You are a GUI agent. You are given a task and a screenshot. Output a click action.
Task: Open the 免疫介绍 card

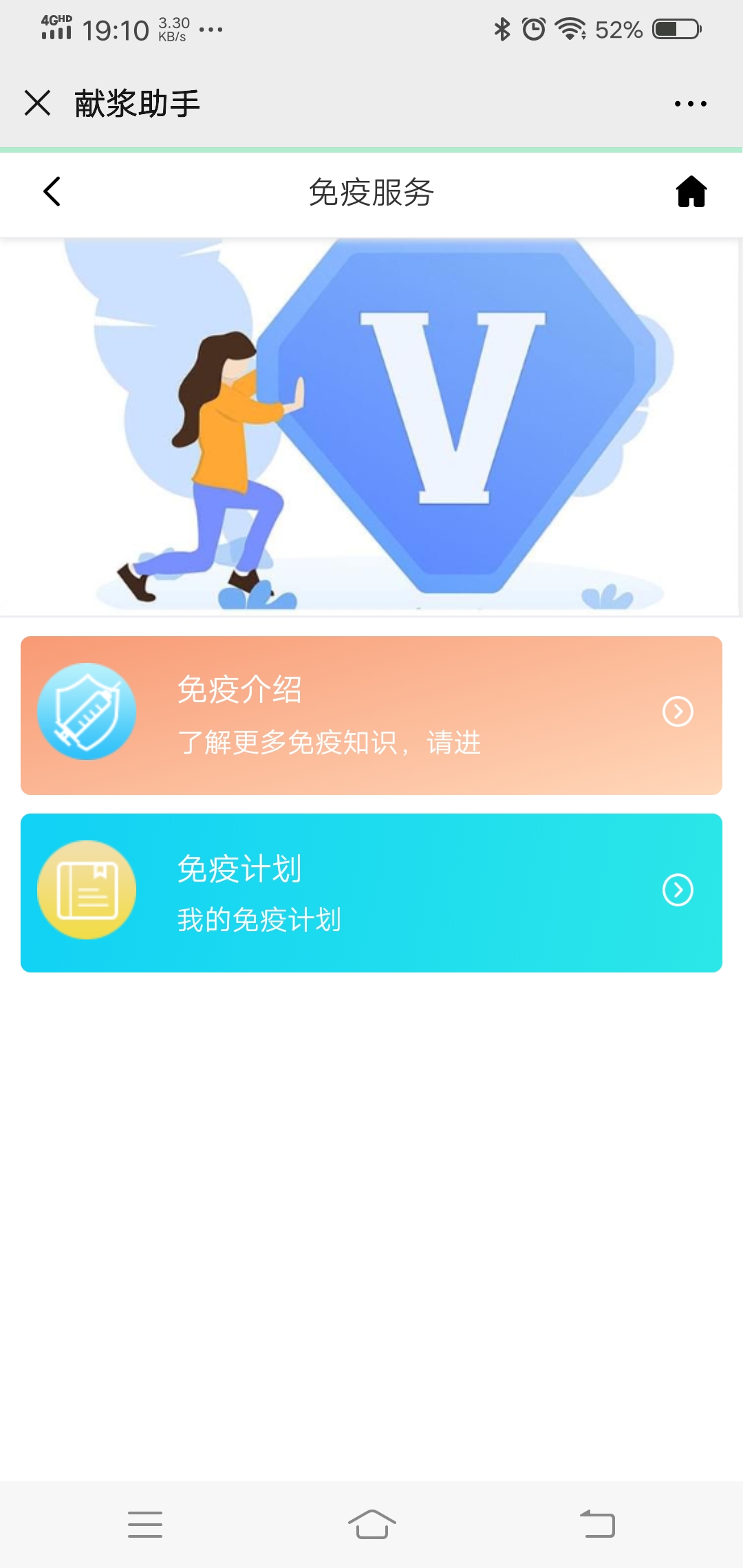pyautogui.click(x=371, y=715)
